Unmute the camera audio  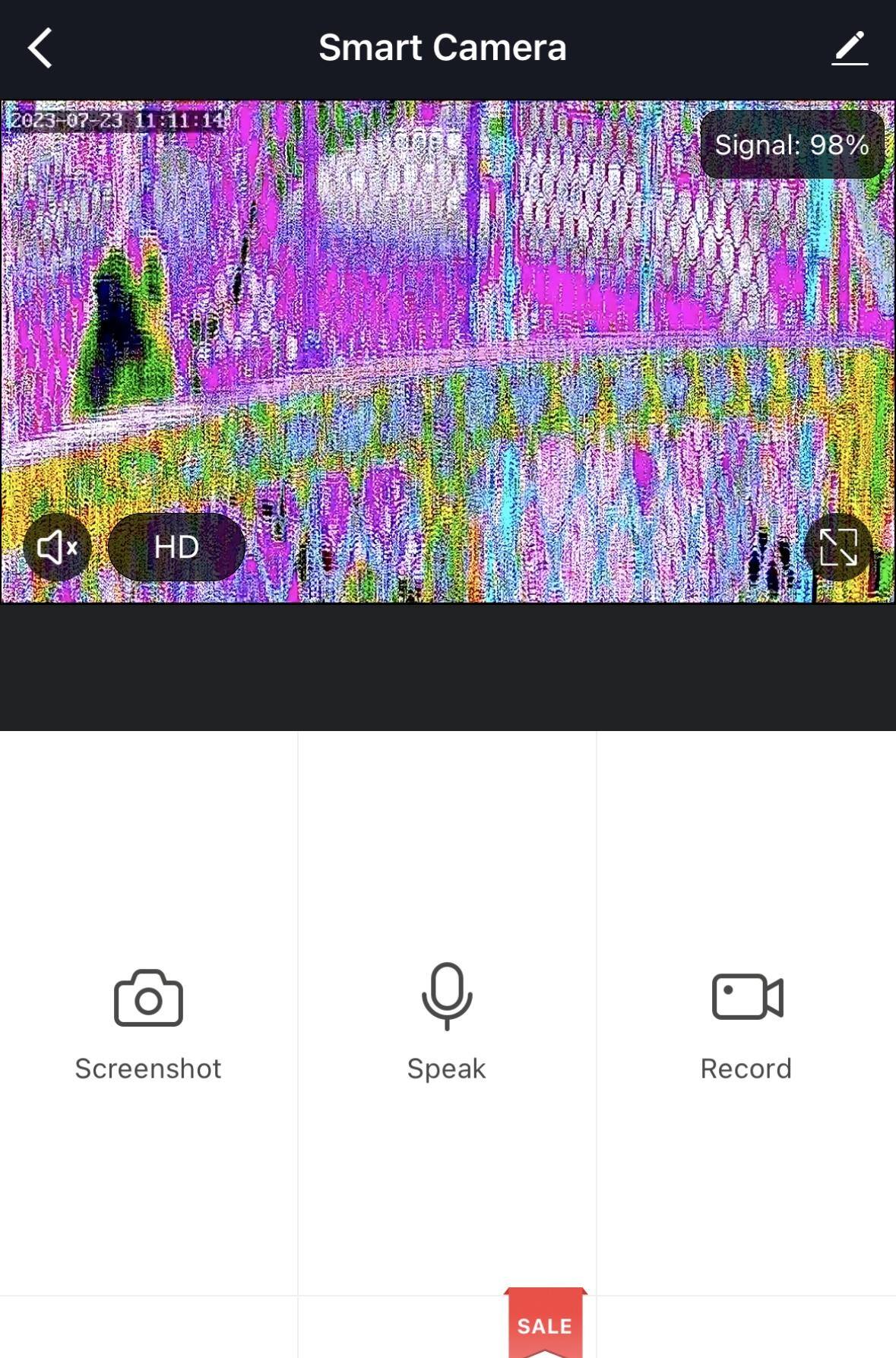click(57, 547)
